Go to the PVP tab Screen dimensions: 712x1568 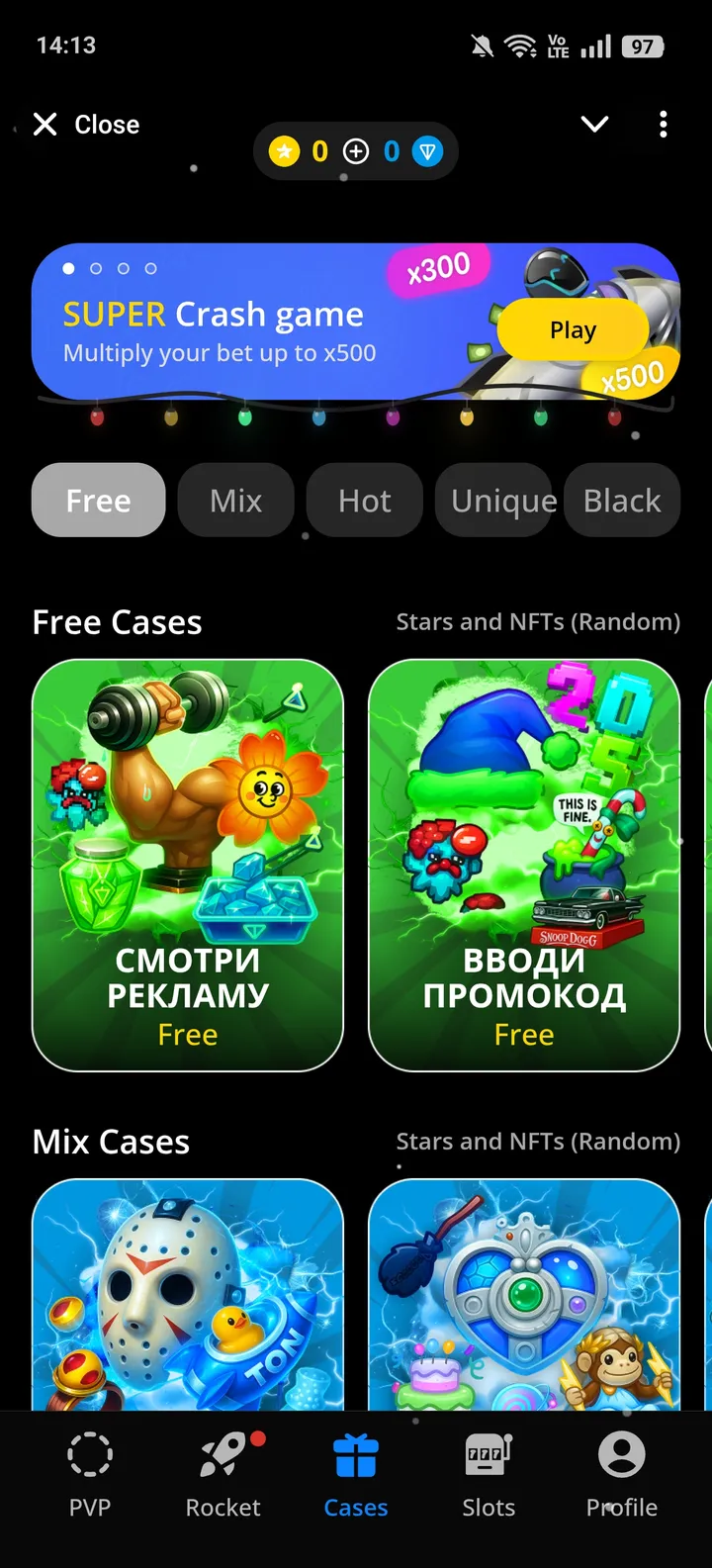(90, 1475)
